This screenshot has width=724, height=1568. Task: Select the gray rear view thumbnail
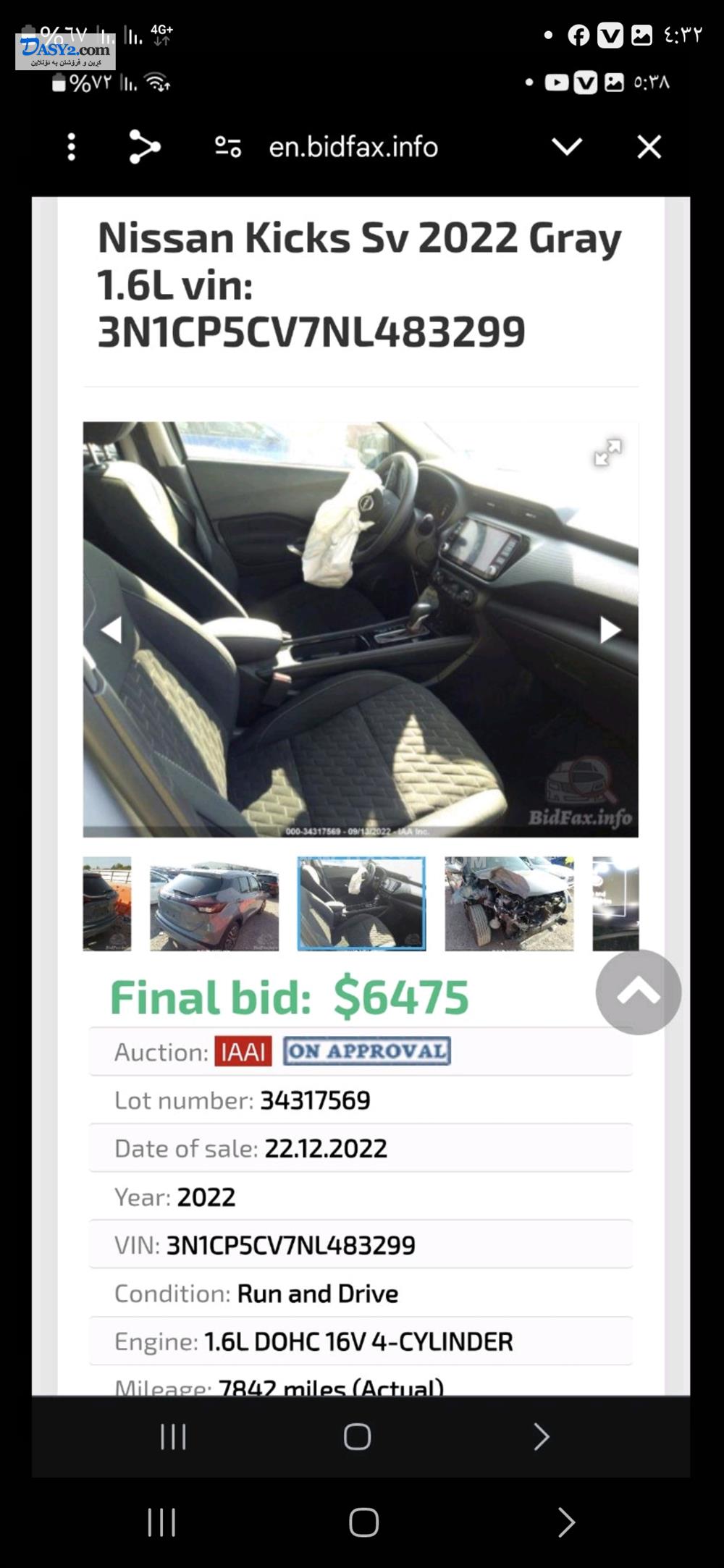pyautogui.click(x=214, y=903)
